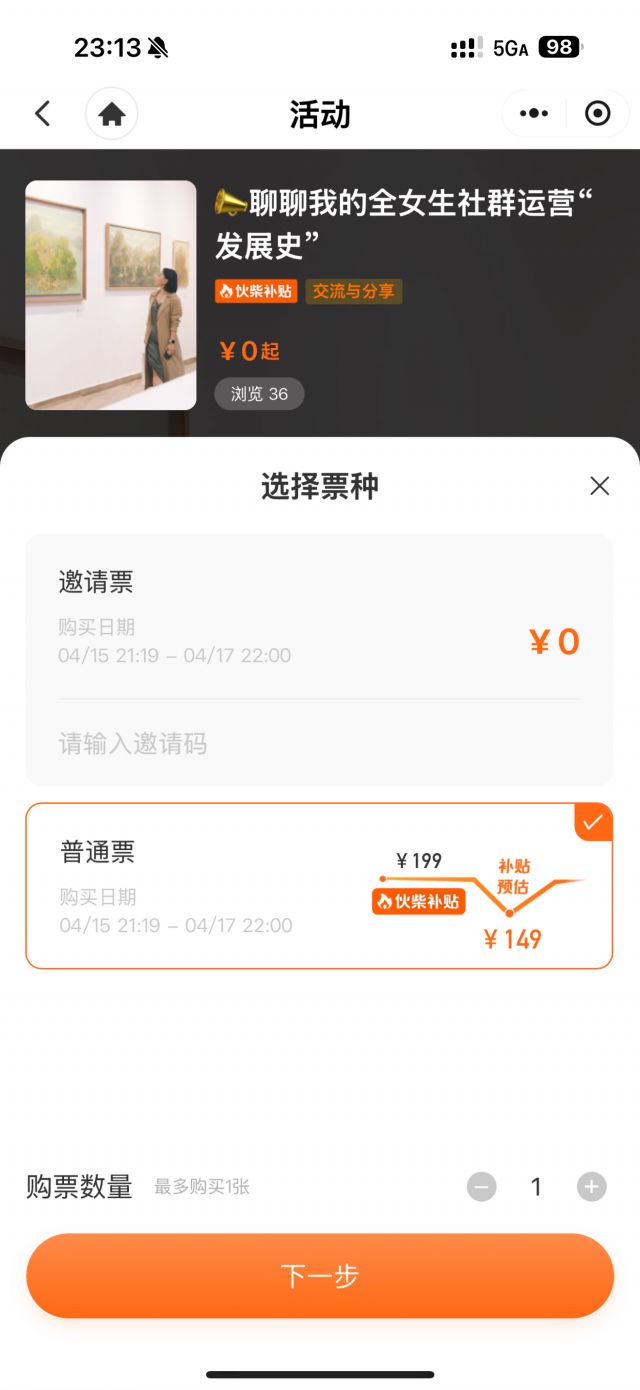Close the 选择票种 ticket sheet

pos(599,486)
